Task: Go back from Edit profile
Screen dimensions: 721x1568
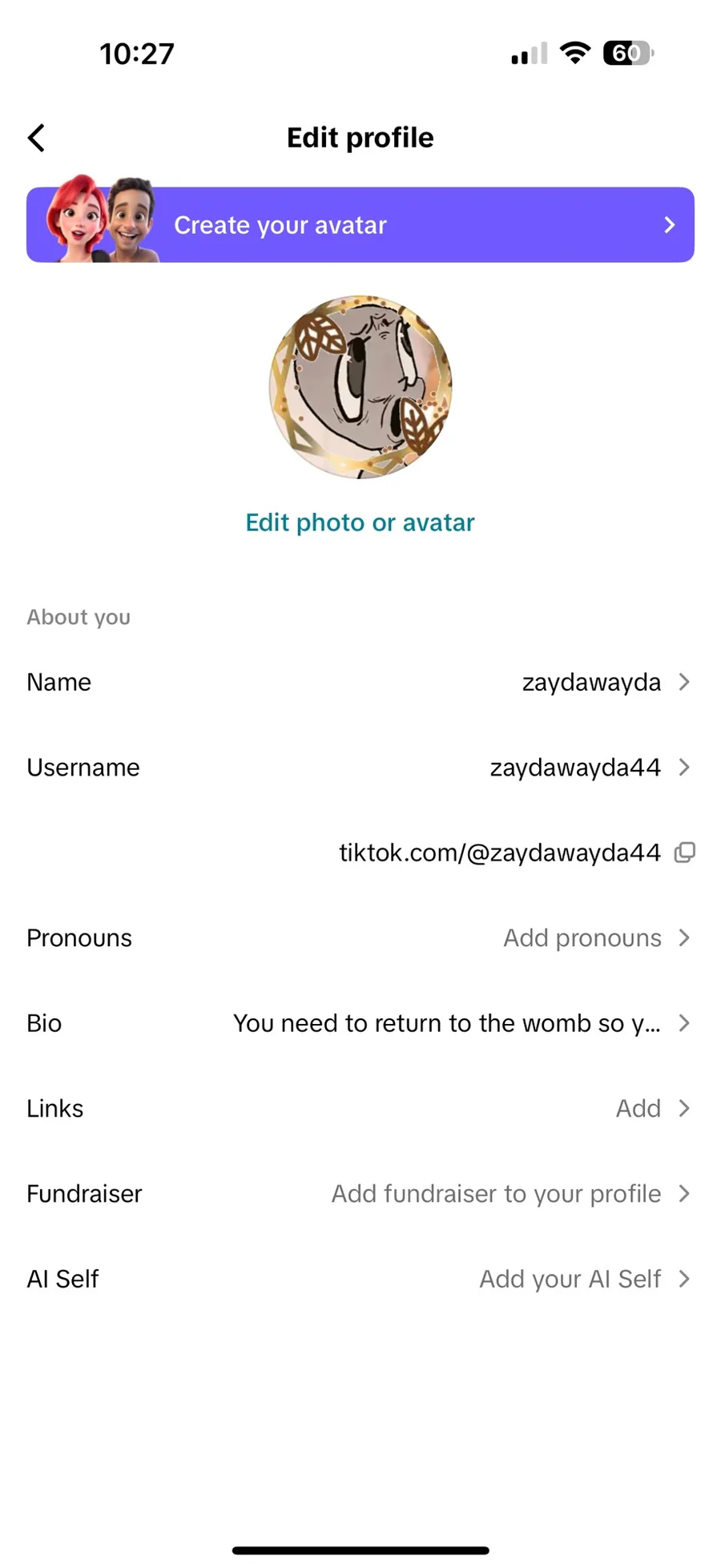Action: click(x=37, y=138)
